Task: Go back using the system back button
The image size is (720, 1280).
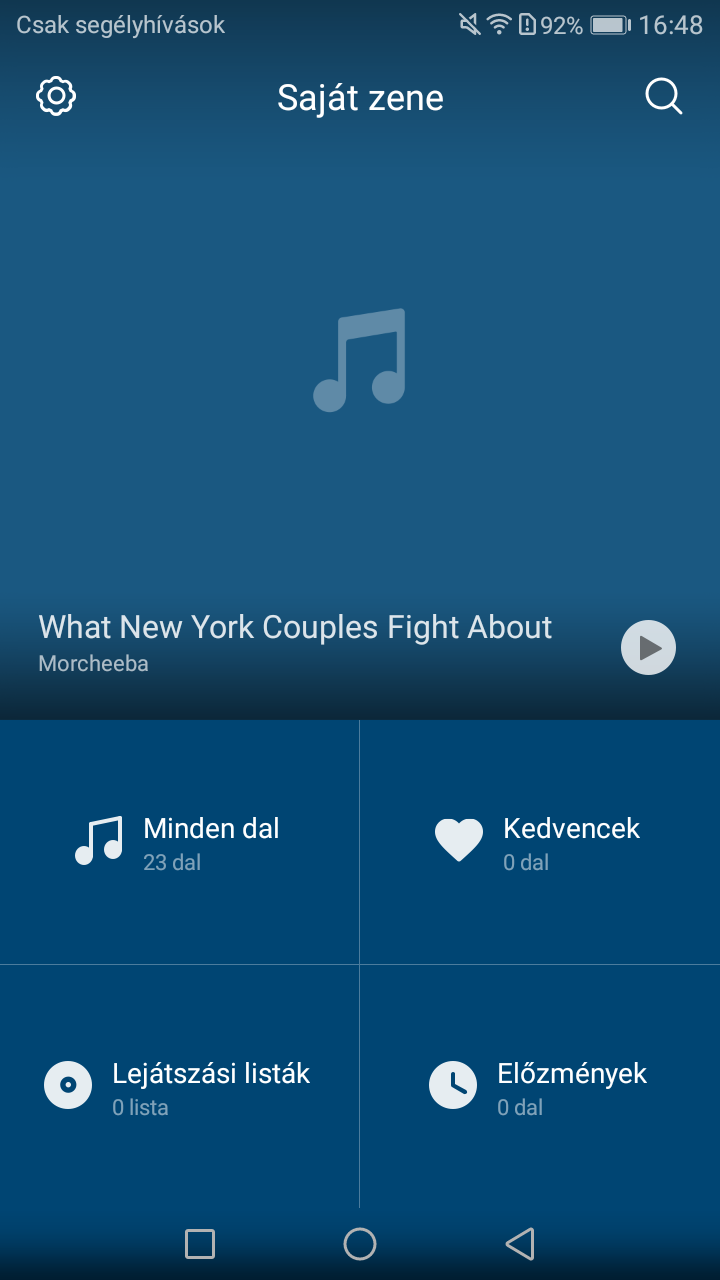Action: 520,1244
